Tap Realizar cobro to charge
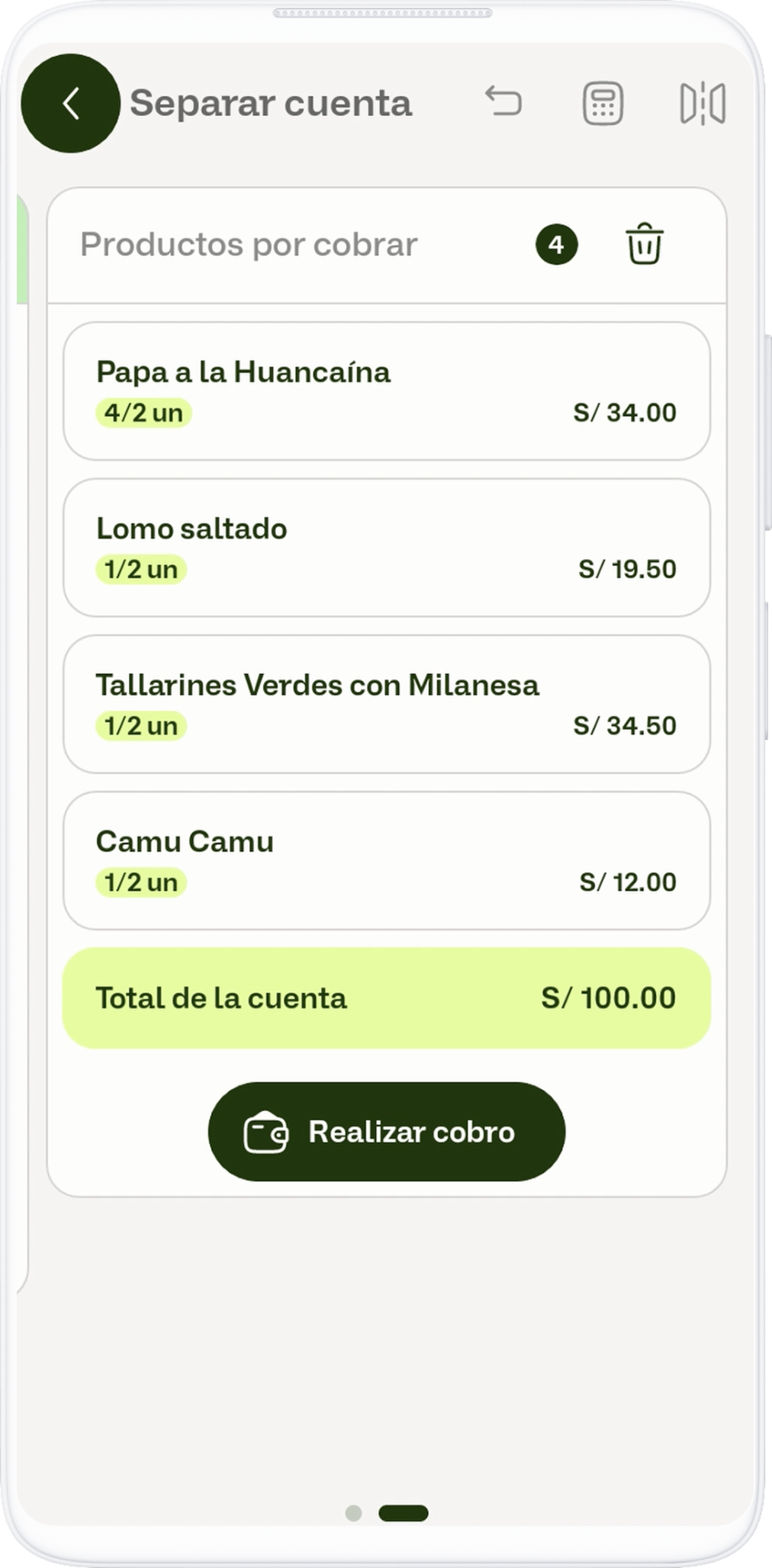The image size is (772, 1568). [386, 1131]
